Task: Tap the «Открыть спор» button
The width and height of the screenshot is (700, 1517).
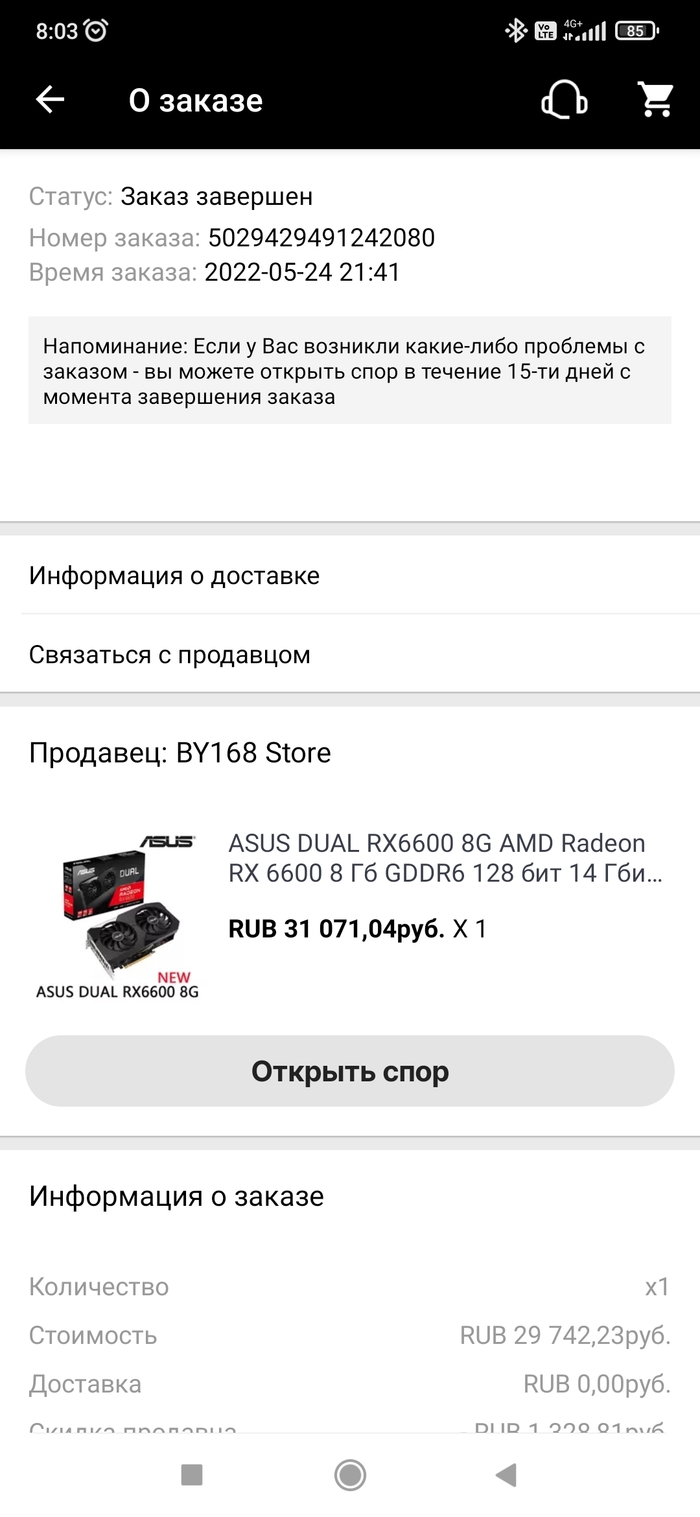Action: pos(350,1072)
